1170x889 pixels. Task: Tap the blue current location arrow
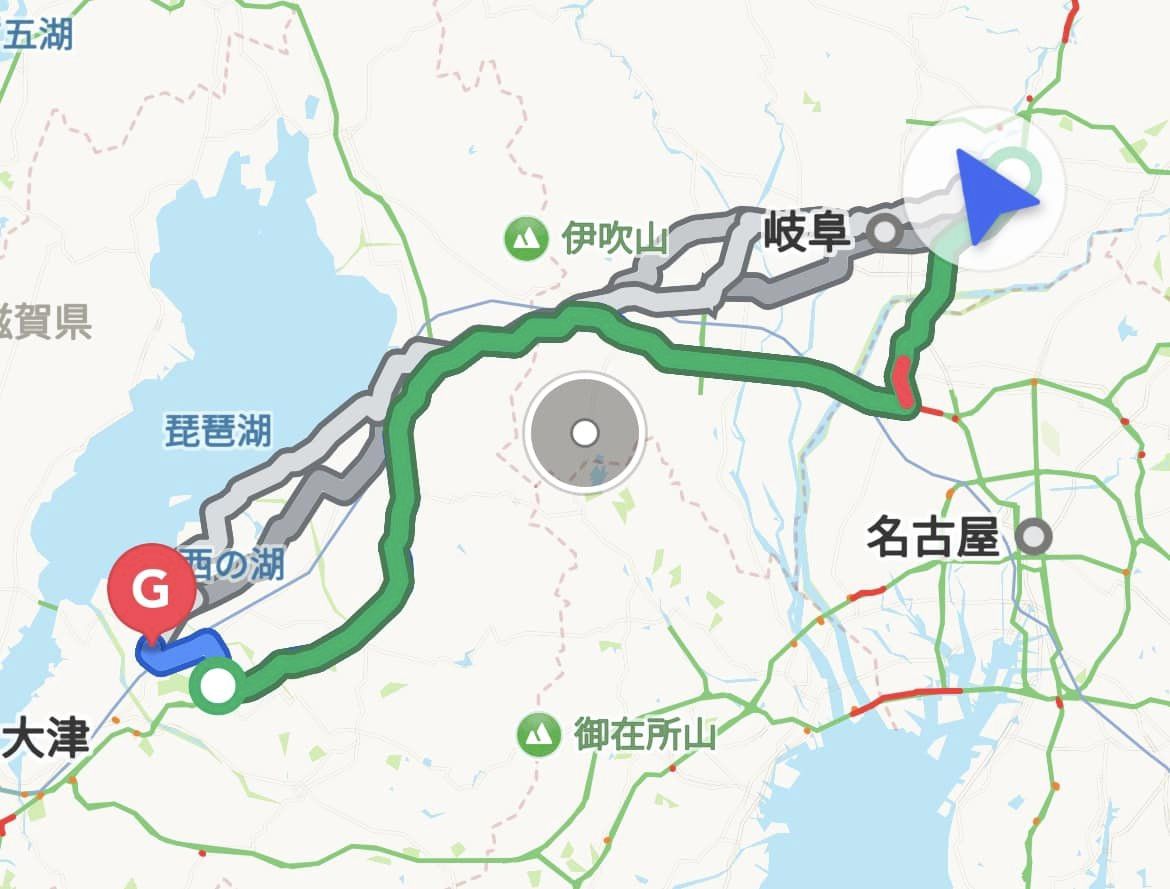pos(990,196)
